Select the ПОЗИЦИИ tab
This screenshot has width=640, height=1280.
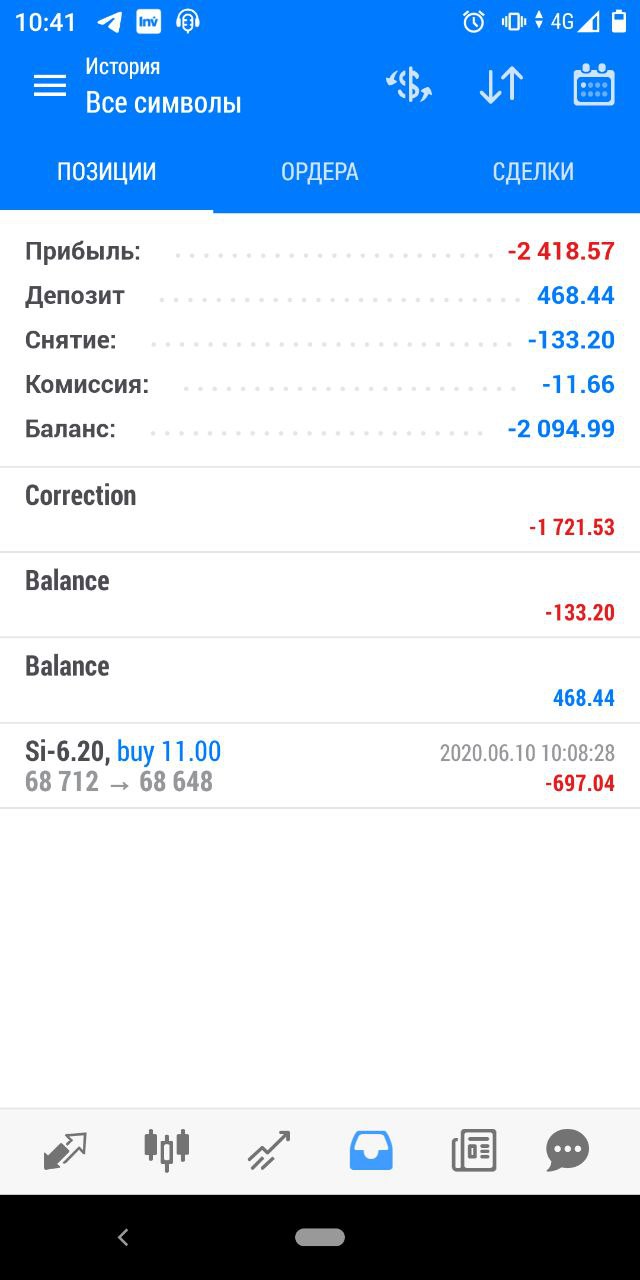[106, 172]
